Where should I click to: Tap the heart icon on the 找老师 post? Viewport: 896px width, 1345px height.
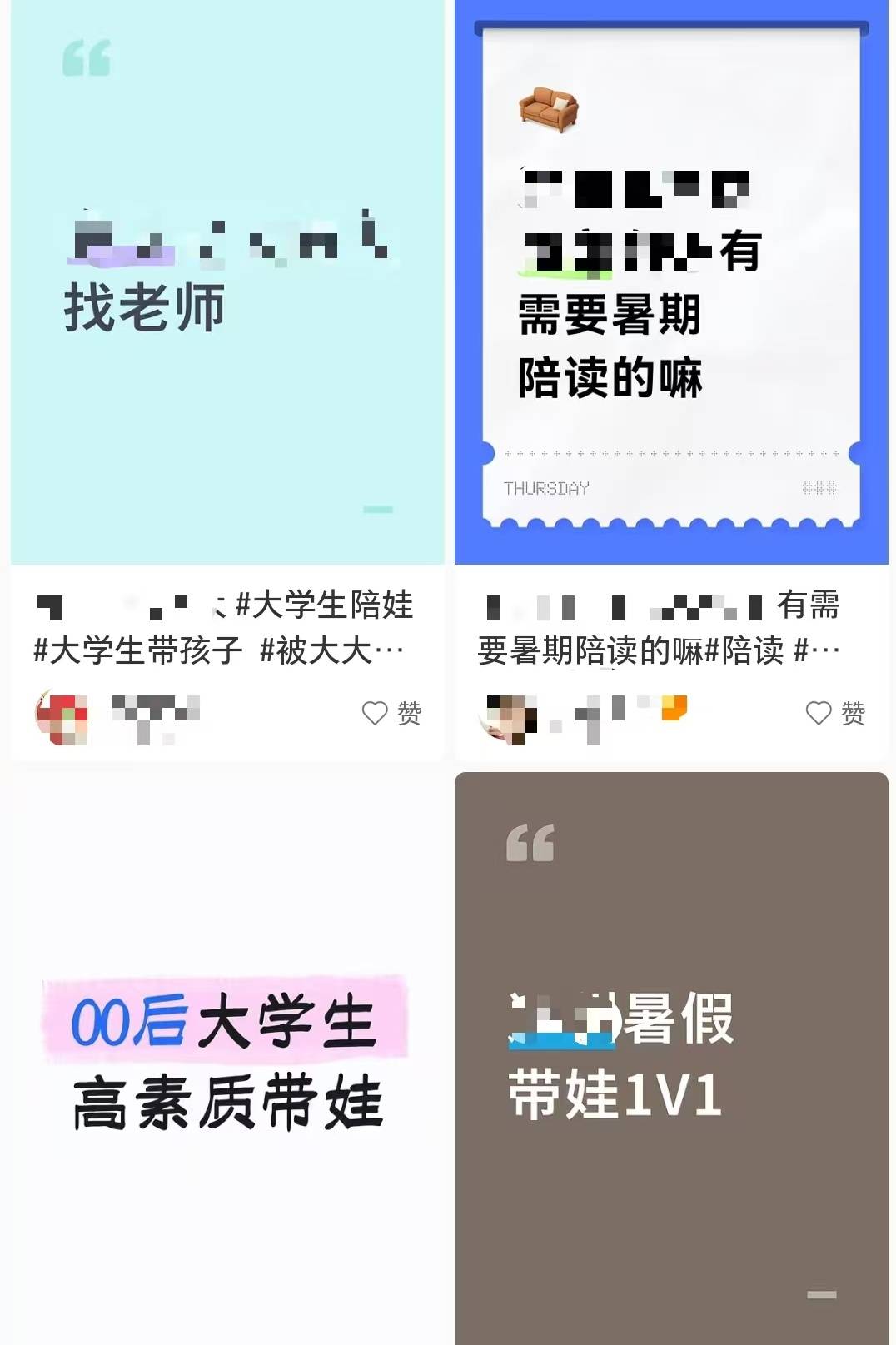click(374, 712)
